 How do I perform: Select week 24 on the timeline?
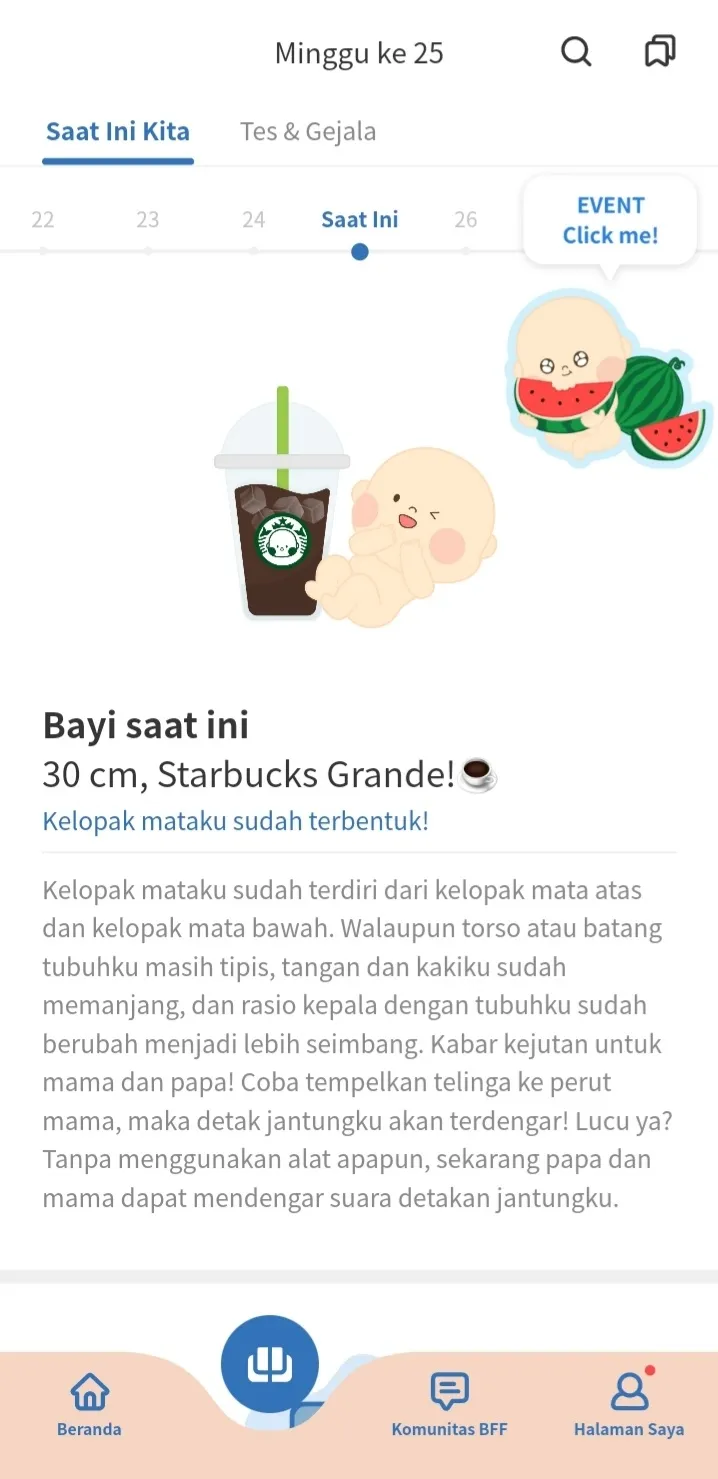tap(254, 220)
